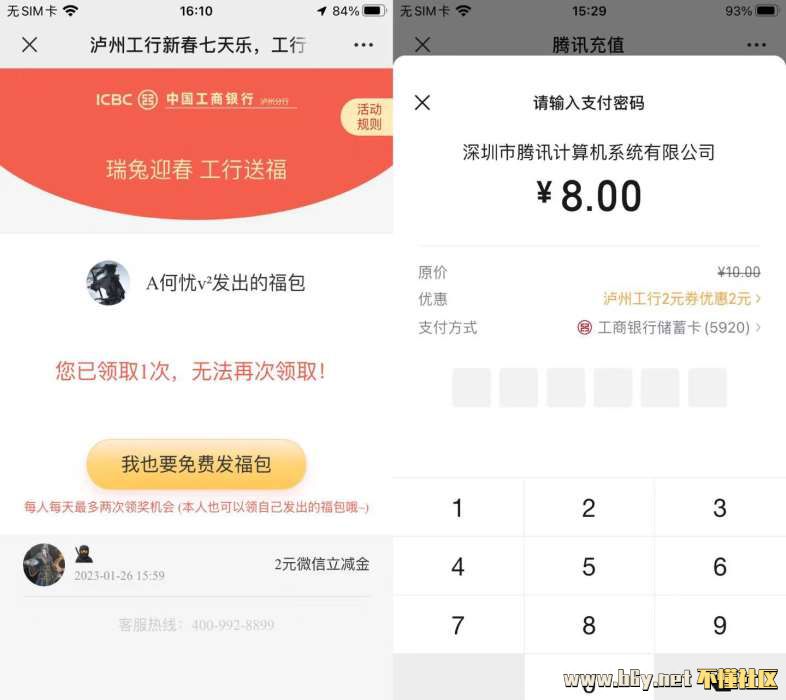The image size is (786, 700).
Task: Enter digit 6 on the keypad
Action: [x=719, y=567]
